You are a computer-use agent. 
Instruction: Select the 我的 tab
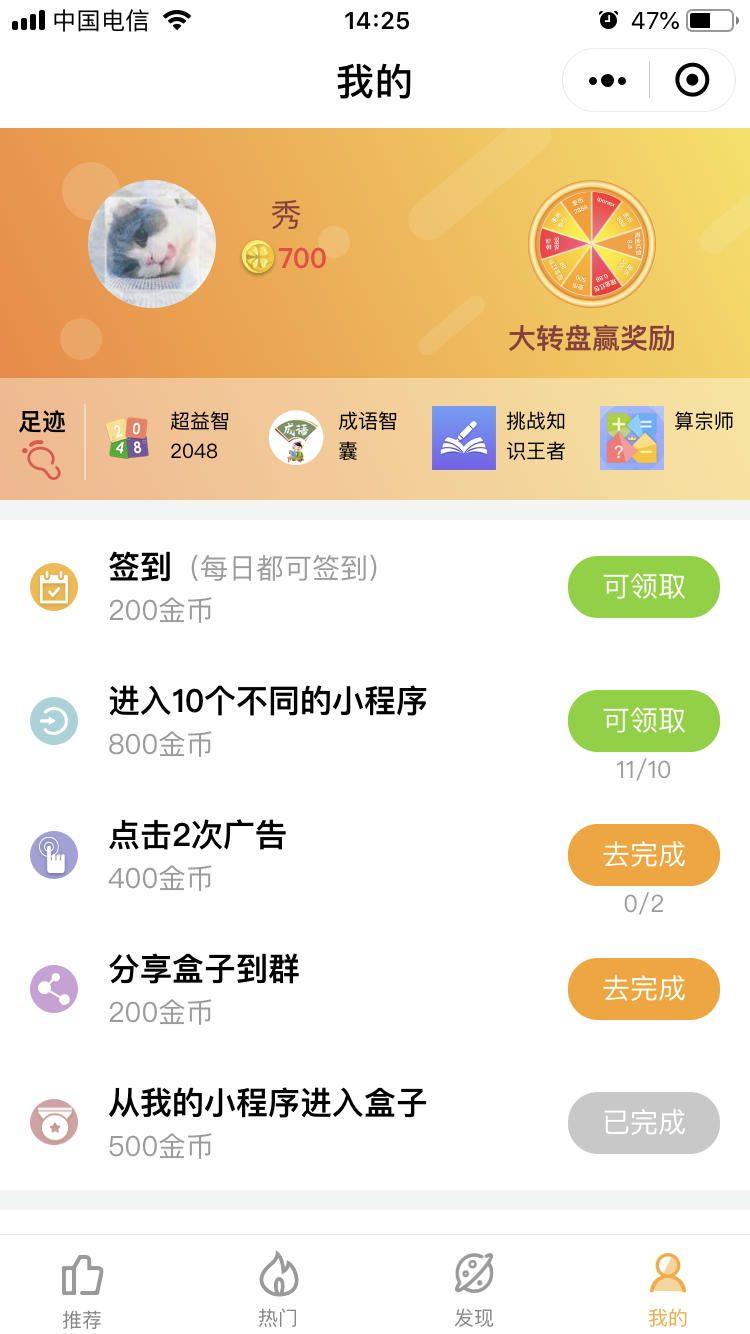[x=668, y=1290]
